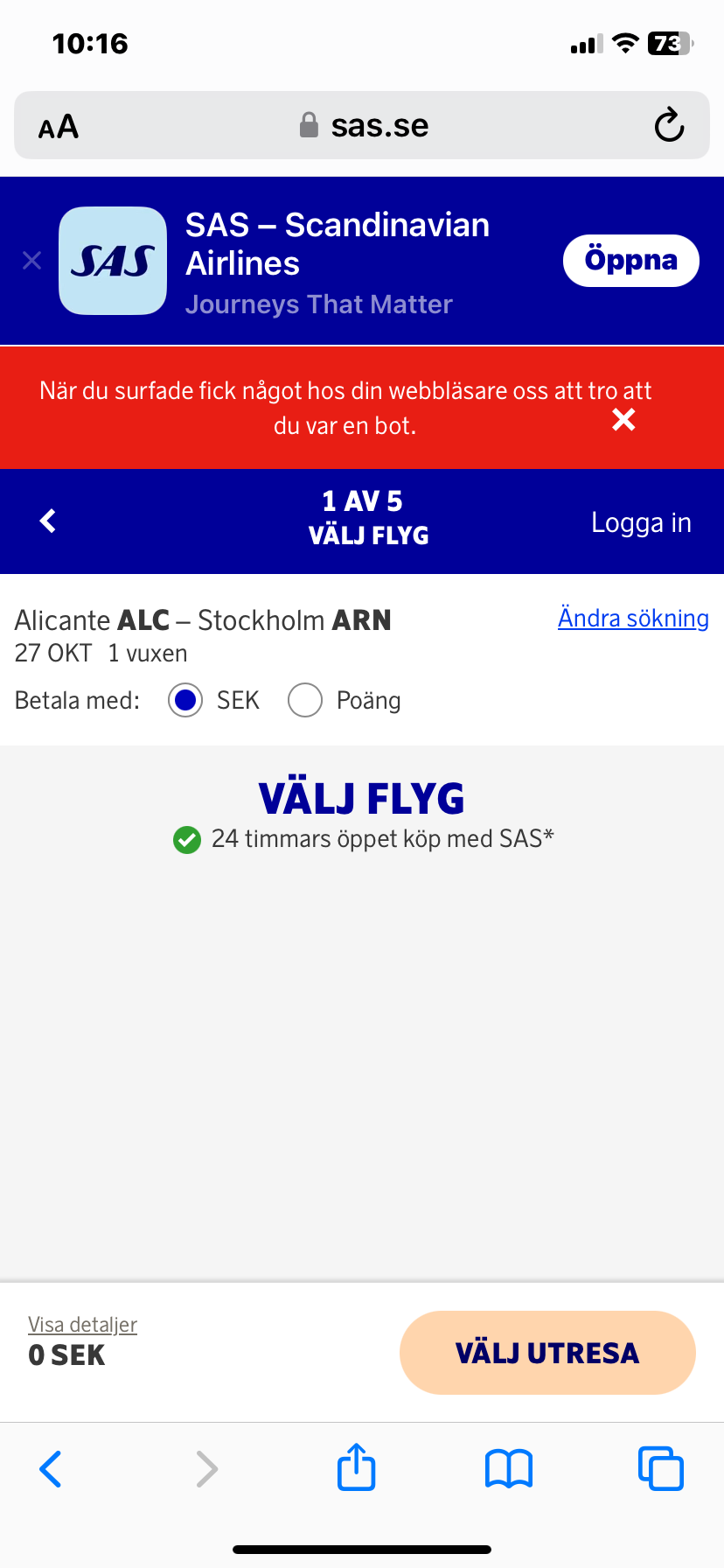Image resolution: width=724 pixels, height=1568 pixels.
Task: Tap Logga in to sign in
Action: point(641,522)
